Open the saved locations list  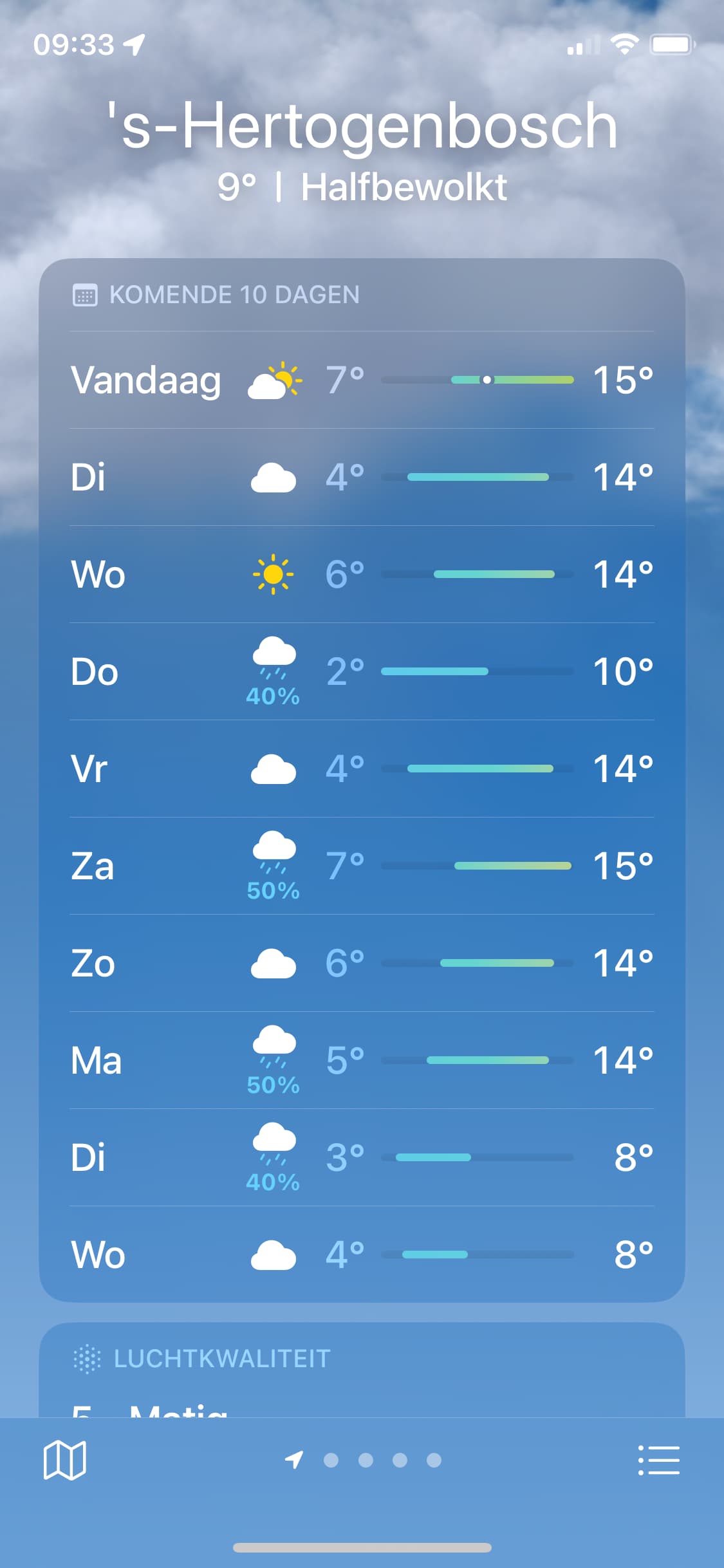click(x=658, y=1460)
